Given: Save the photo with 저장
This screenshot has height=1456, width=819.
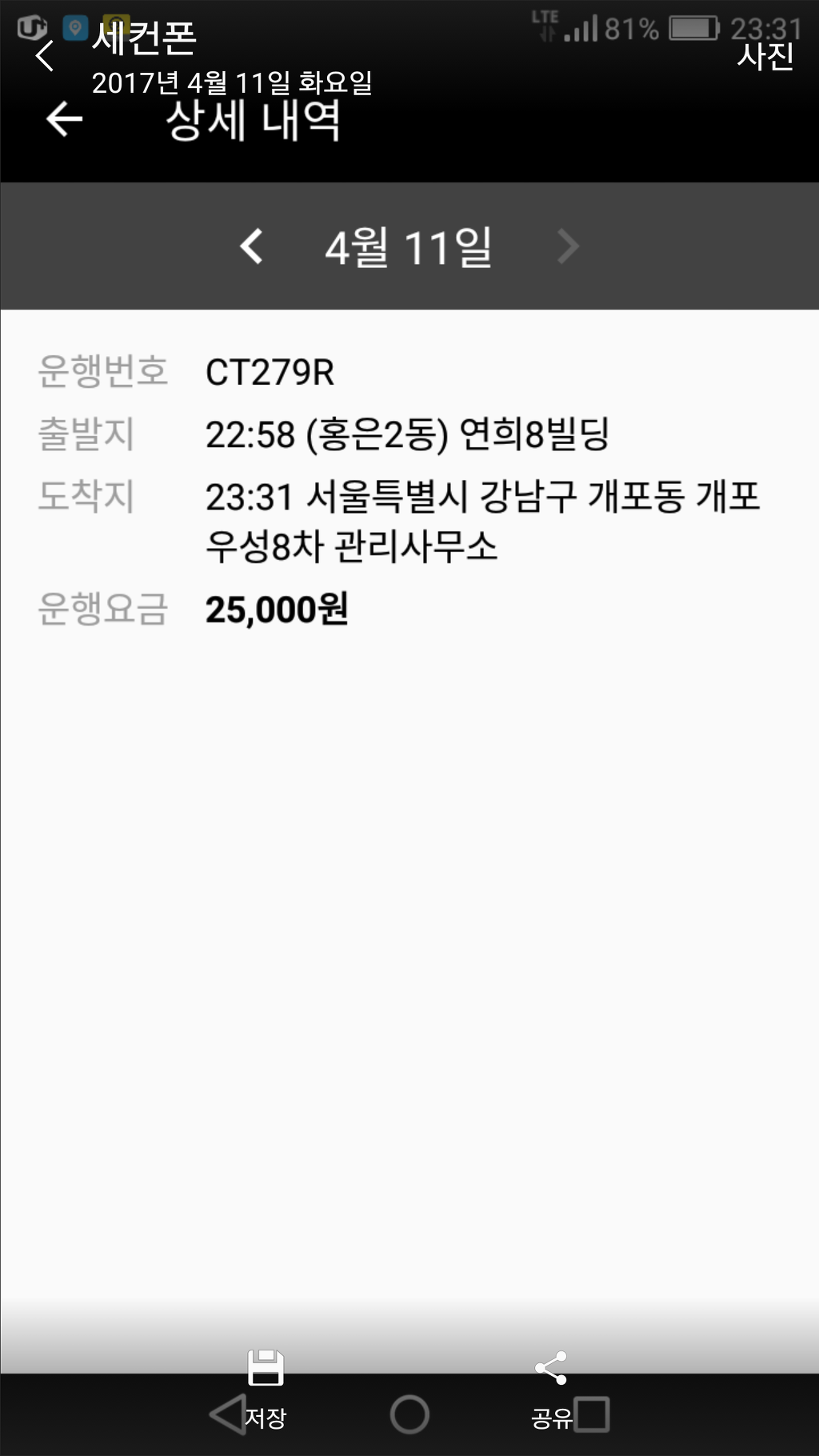Looking at the screenshot, I should point(266,1389).
